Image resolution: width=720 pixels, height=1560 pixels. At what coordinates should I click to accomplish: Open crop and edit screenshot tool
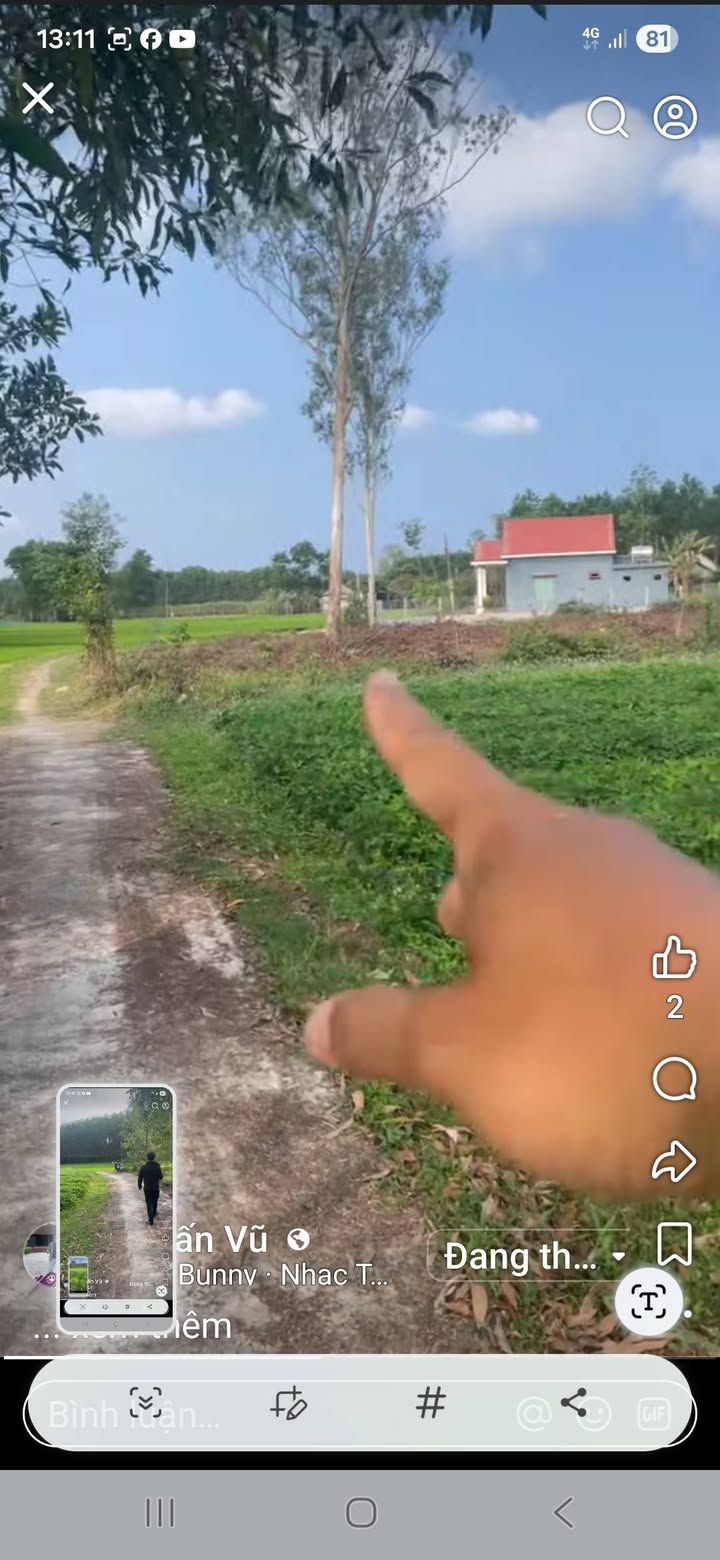pyautogui.click(x=288, y=1403)
